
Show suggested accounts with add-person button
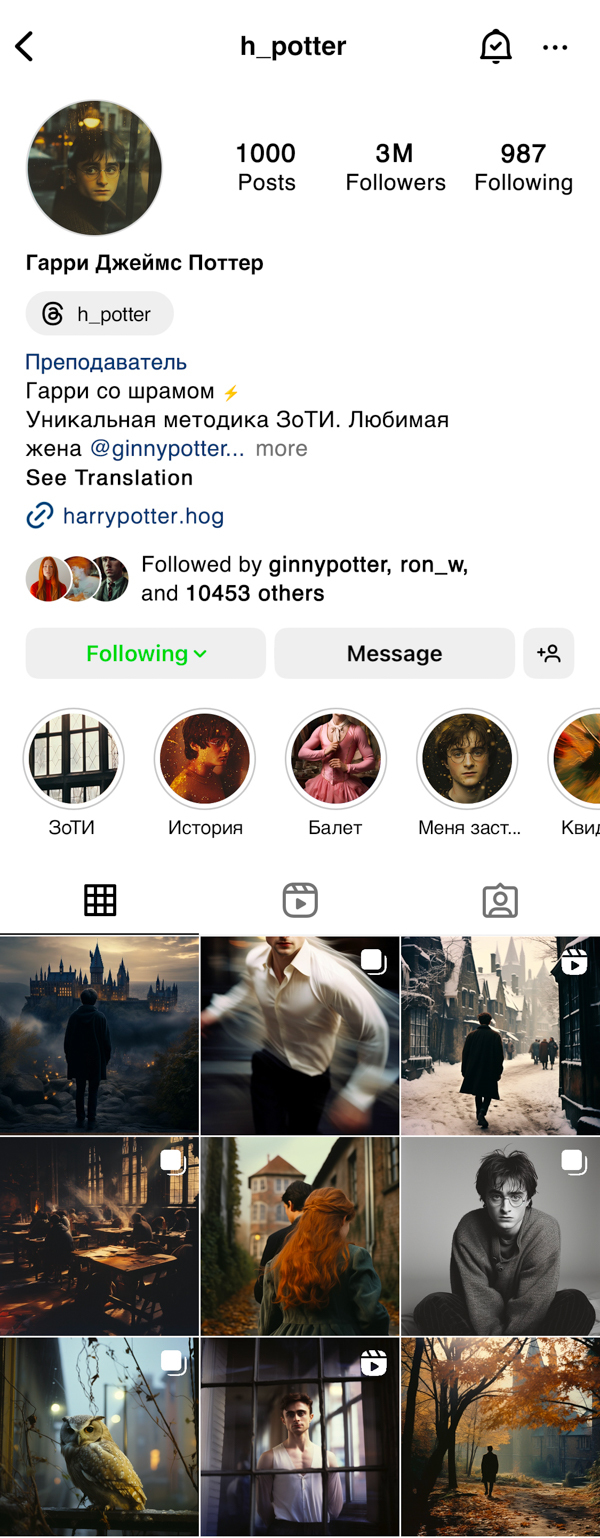click(548, 653)
